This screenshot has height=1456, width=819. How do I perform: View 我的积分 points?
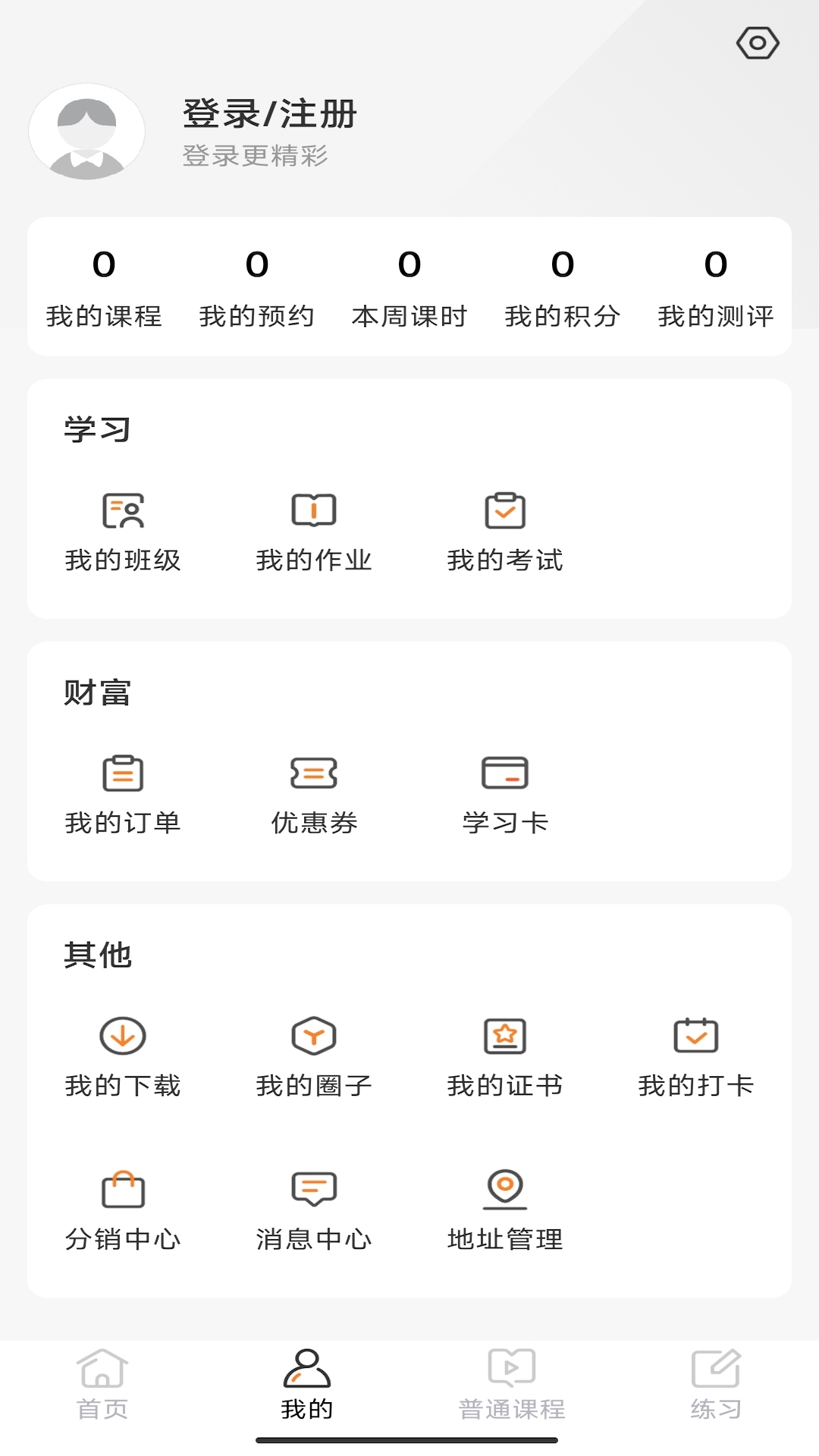(563, 288)
